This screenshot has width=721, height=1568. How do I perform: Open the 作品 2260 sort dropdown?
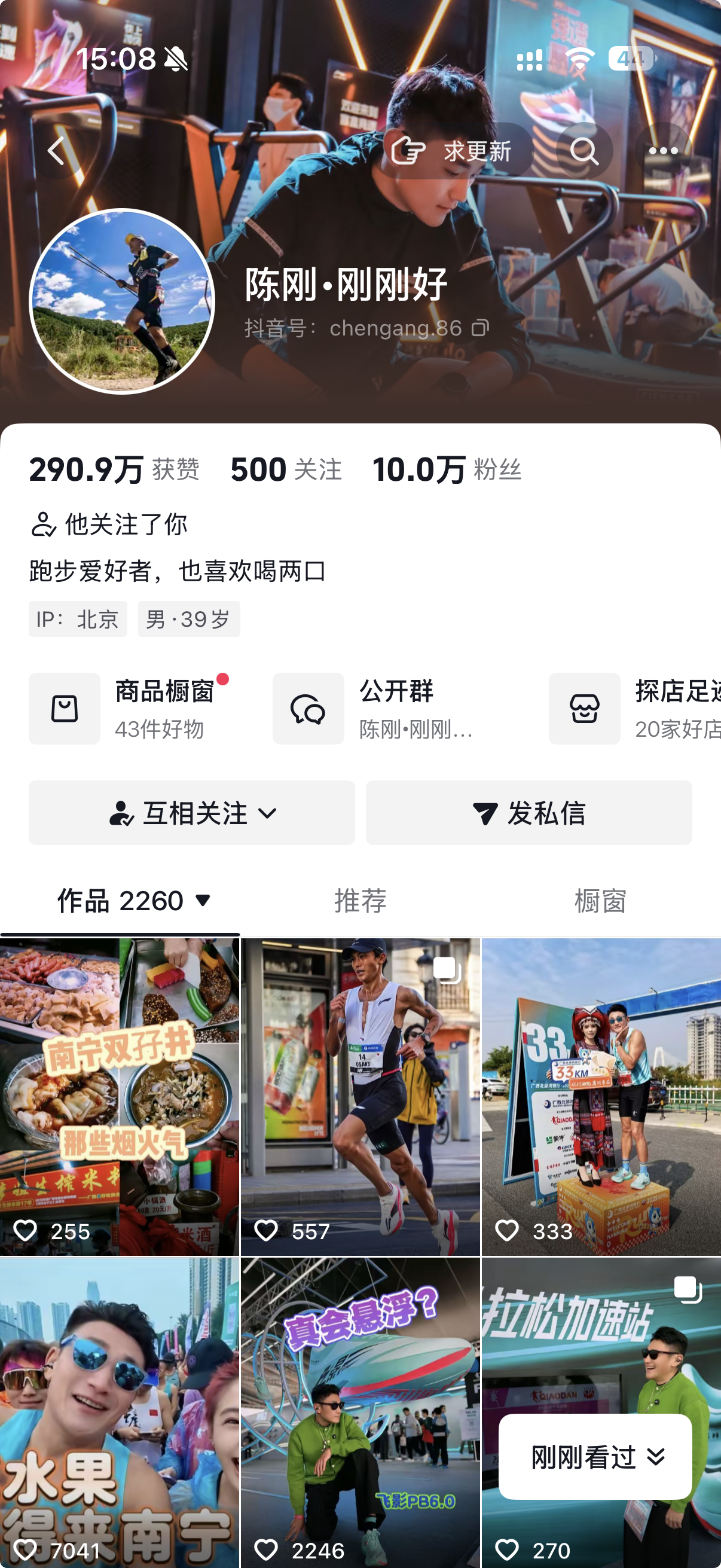[134, 901]
